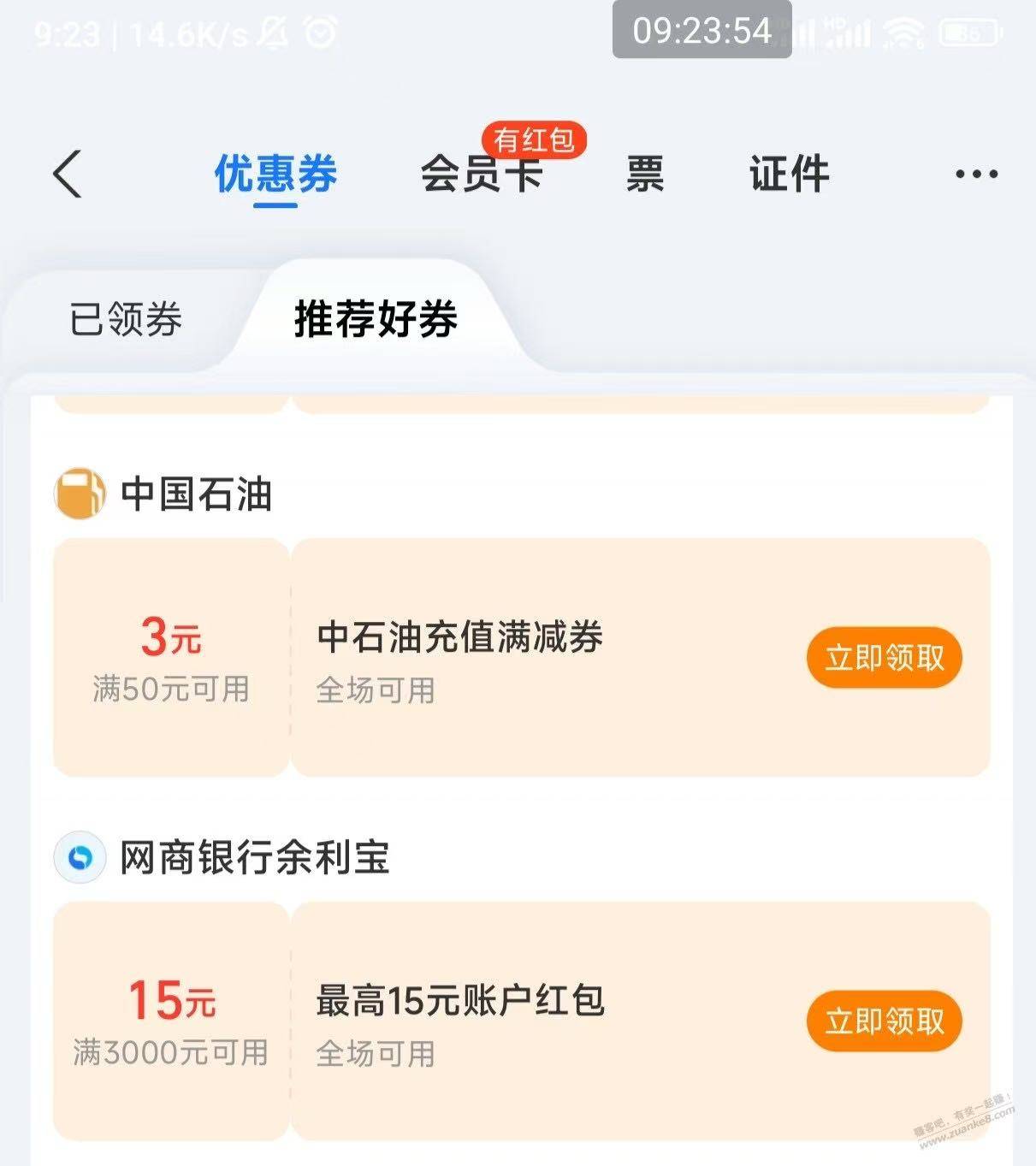
Task: Claim the 中石油充值满减券 with 立即领取
Action: coord(884,658)
